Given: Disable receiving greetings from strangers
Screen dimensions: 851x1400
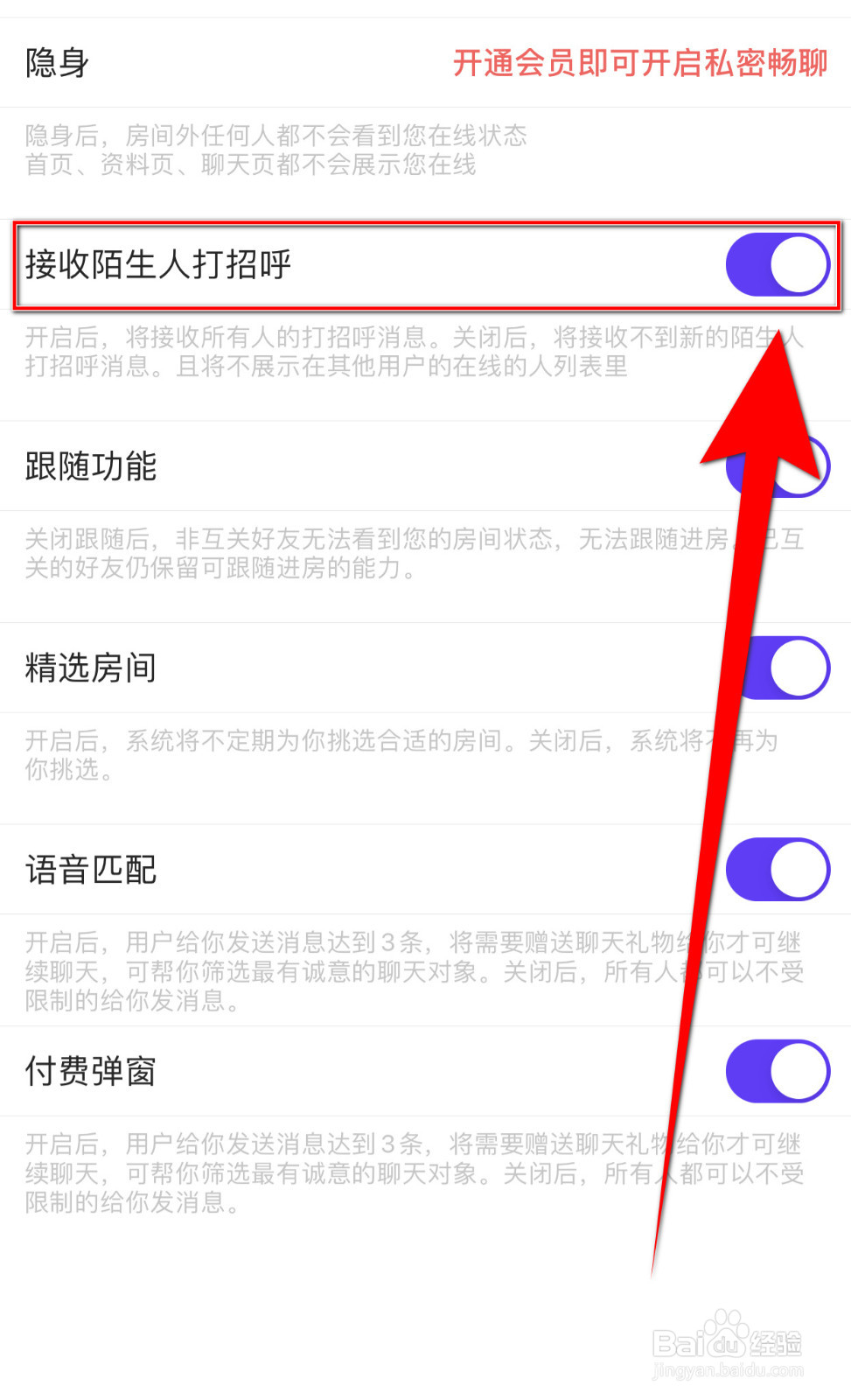Looking at the screenshot, I should tap(777, 263).
